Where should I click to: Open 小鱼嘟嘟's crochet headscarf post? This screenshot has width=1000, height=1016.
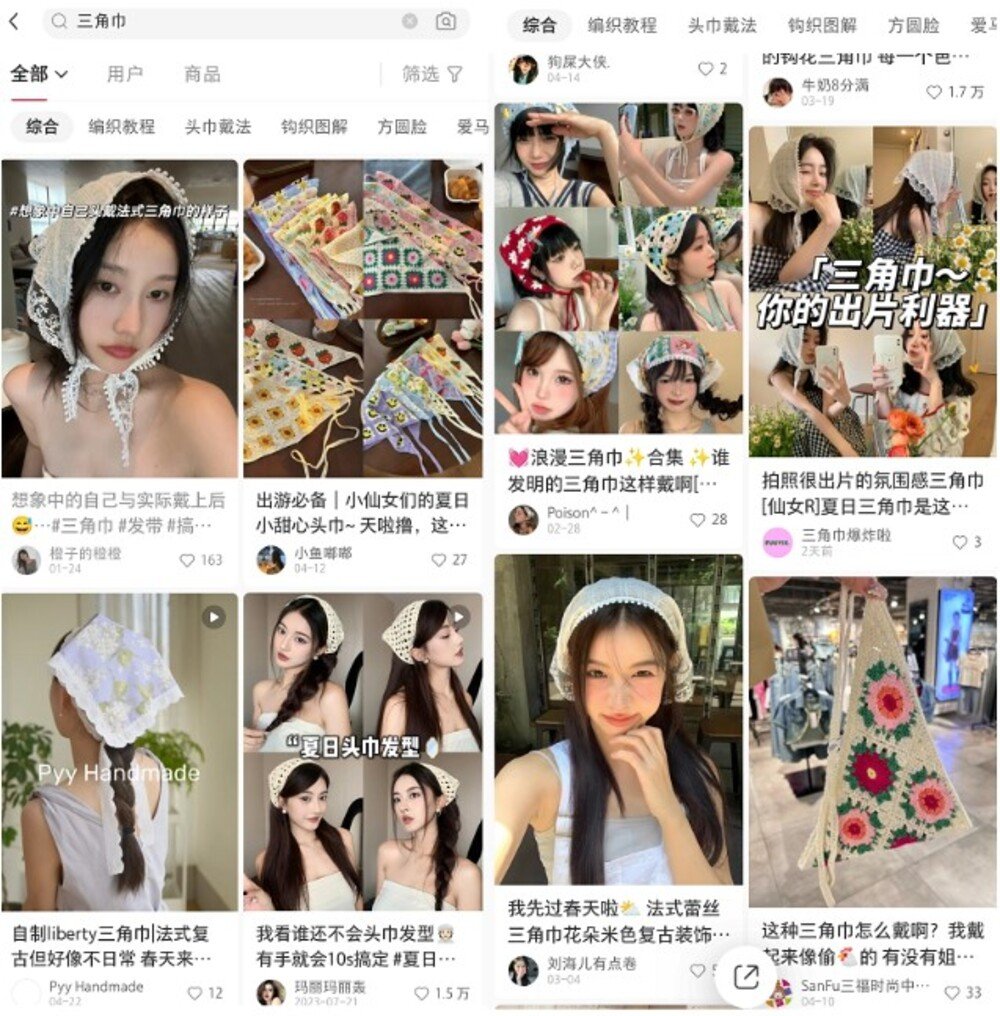(363, 318)
